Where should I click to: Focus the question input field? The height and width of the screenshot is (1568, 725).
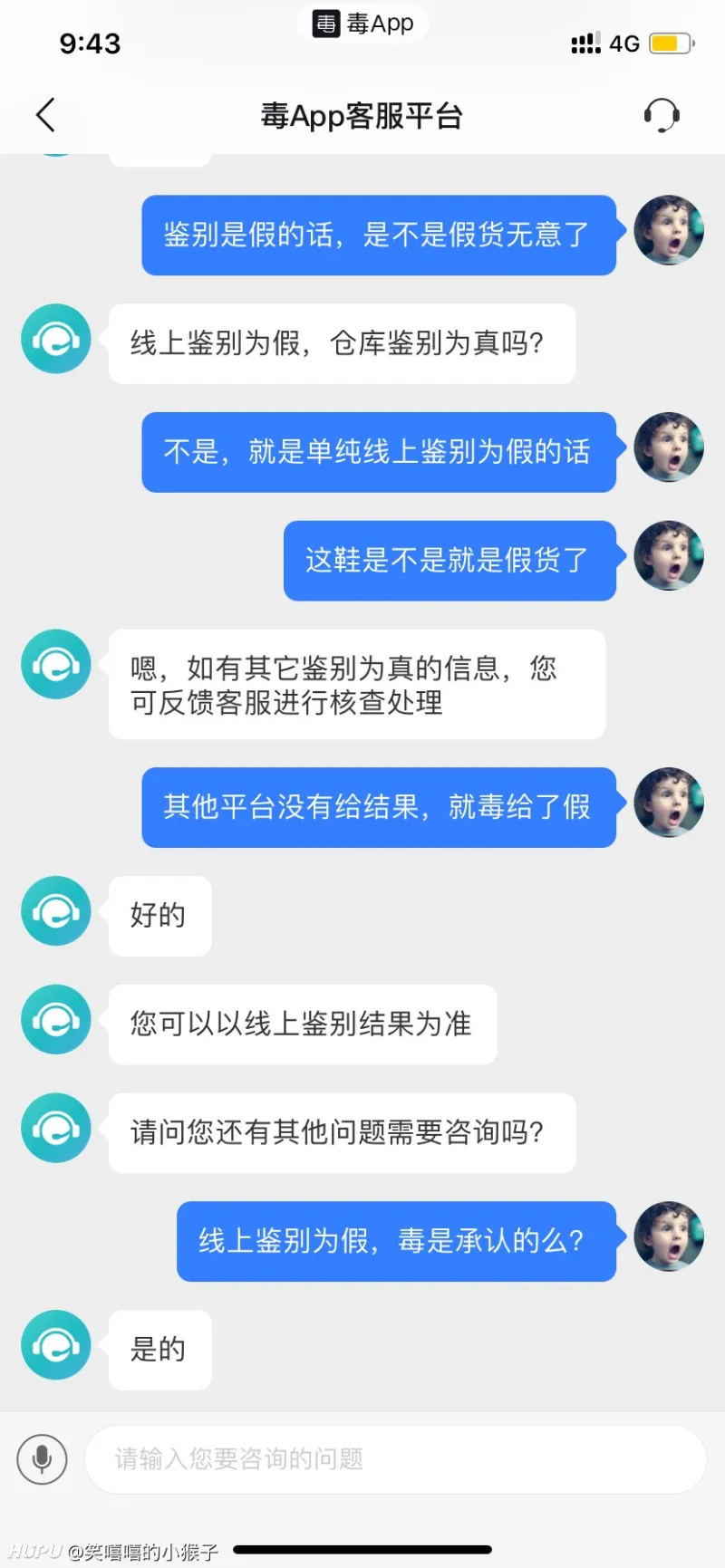[x=395, y=1459]
